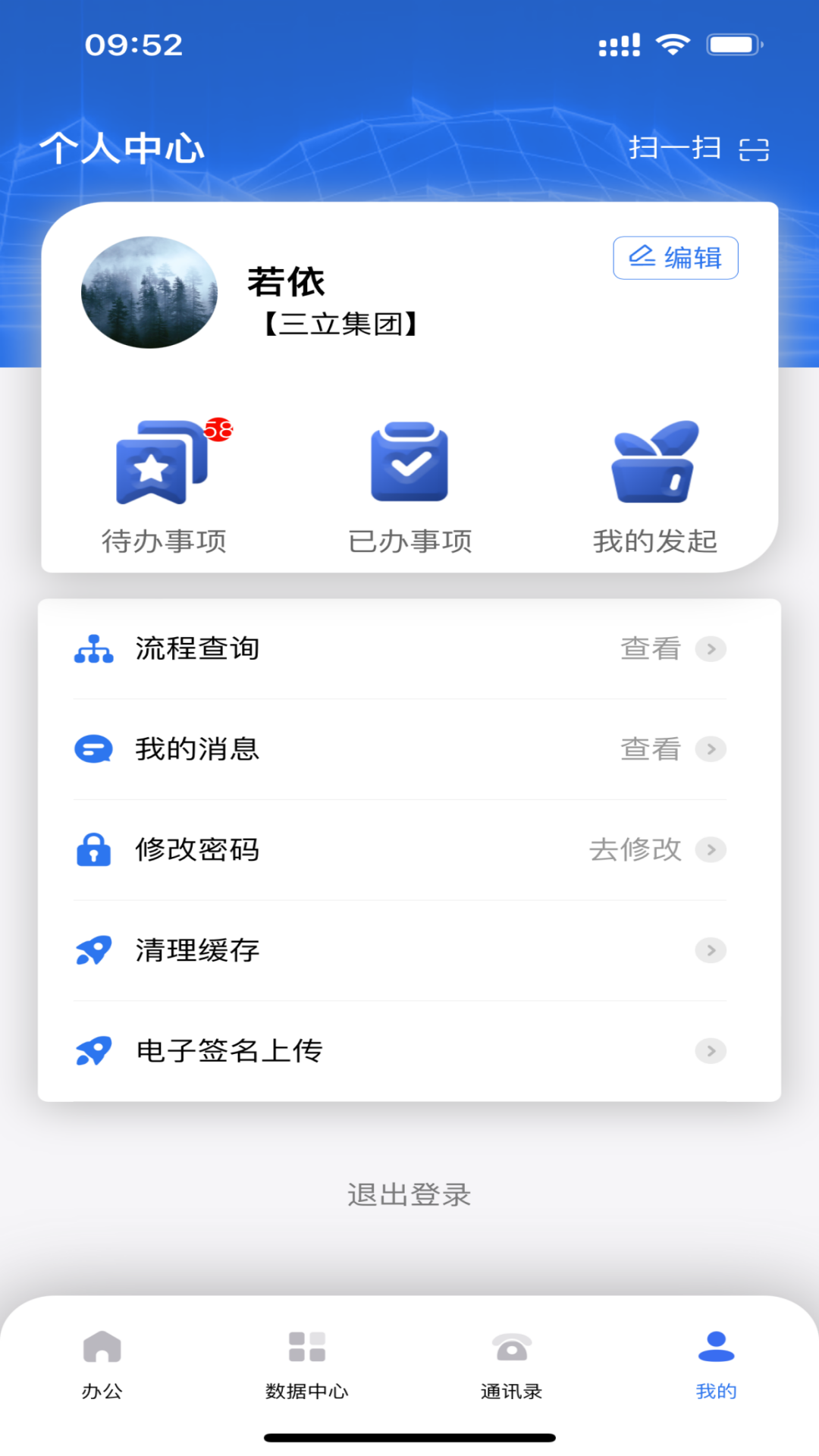
Task: Expand 流程查询 via its chevron arrow
Action: (x=711, y=649)
